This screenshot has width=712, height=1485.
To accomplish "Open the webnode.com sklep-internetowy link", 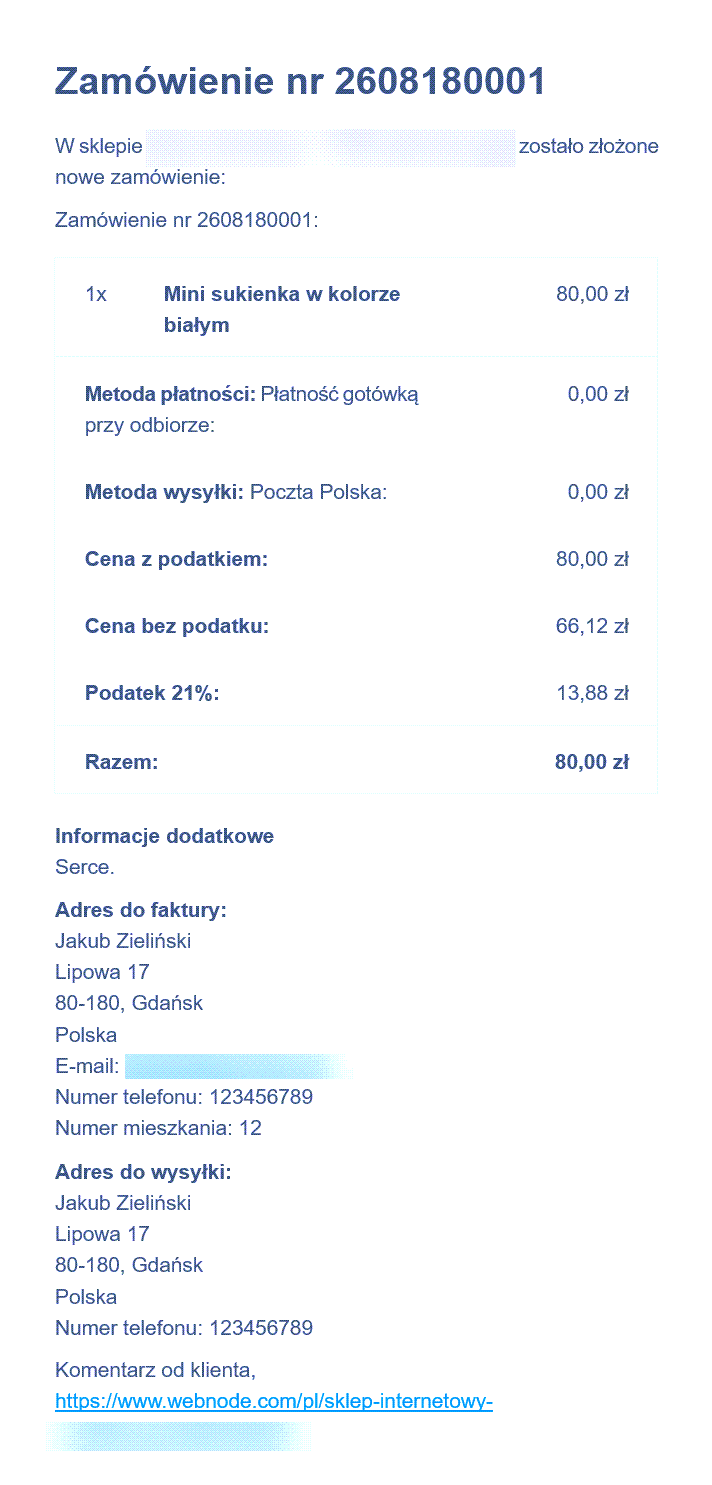I will pyautogui.click(x=274, y=1401).
